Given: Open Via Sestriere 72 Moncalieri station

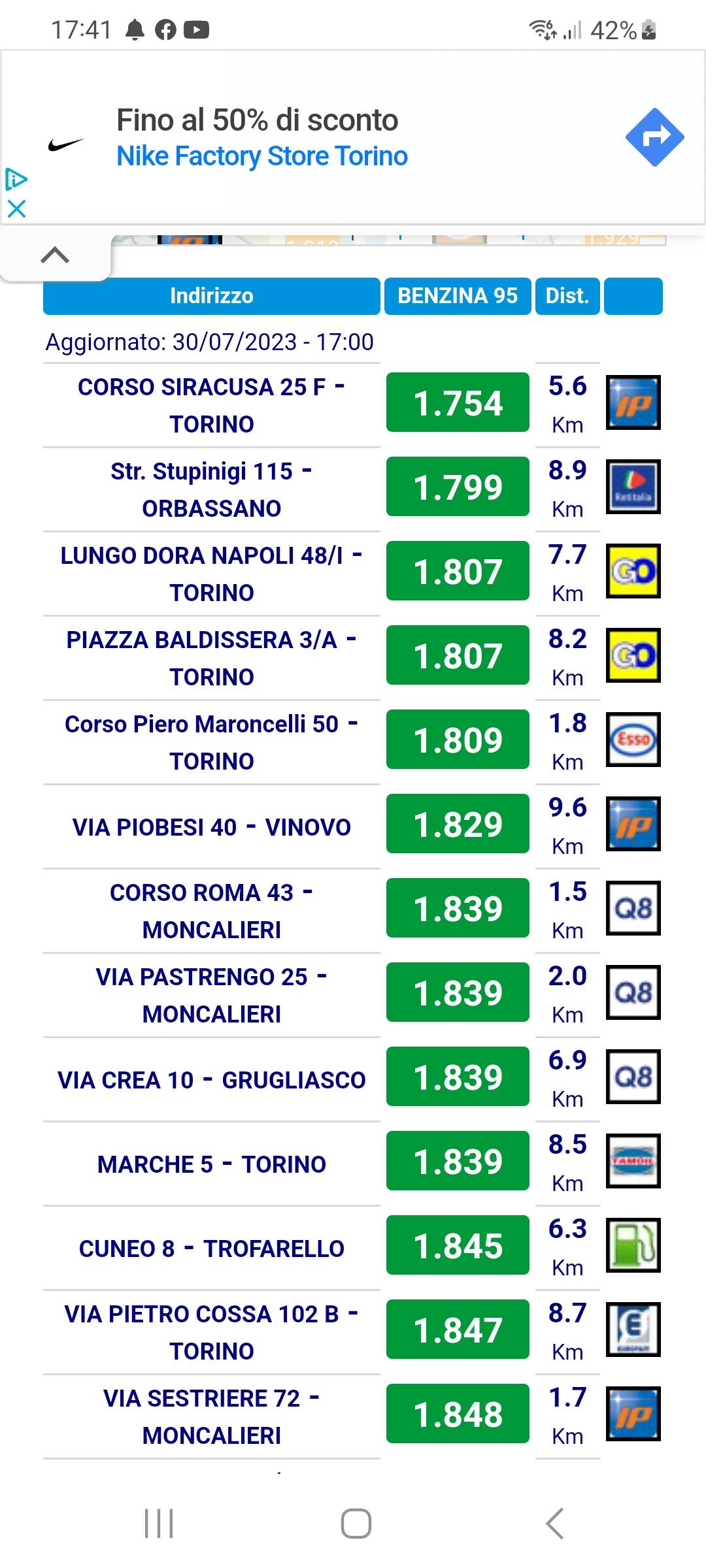Looking at the screenshot, I should [211, 1416].
